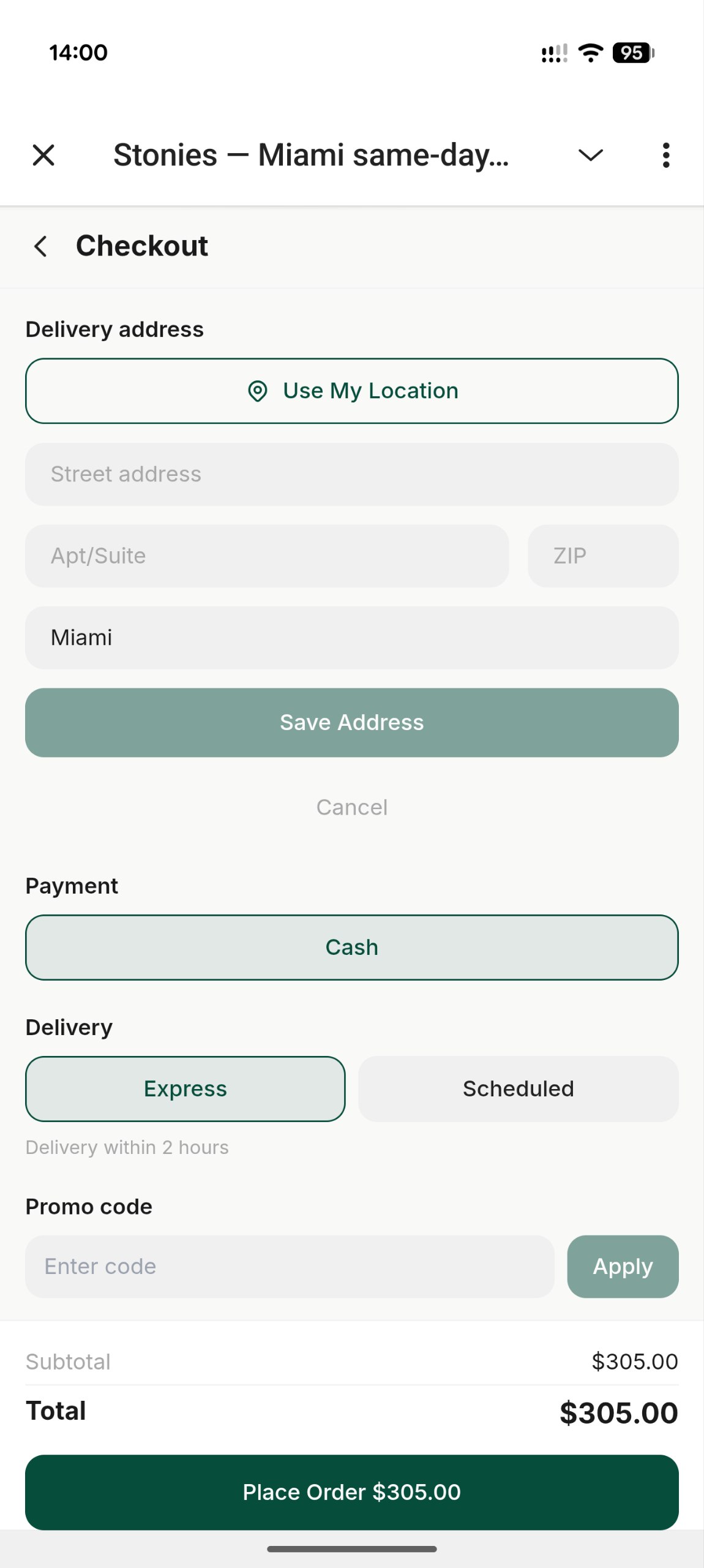704x1568 pixels.
Task: Focus the ZIP field
Action: (x=602, y=556)
